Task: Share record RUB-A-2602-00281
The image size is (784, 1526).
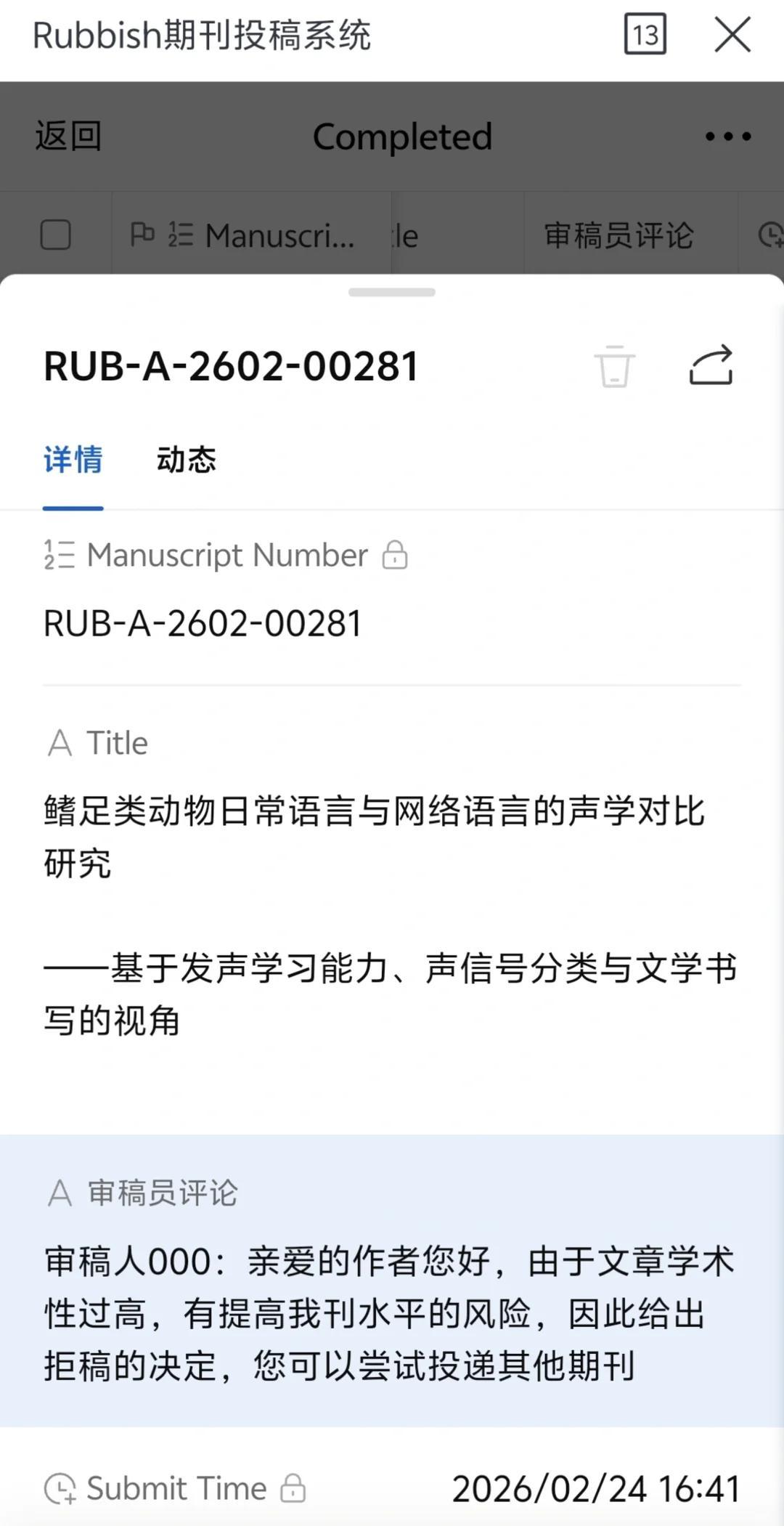Action: (x=711, y=365)
